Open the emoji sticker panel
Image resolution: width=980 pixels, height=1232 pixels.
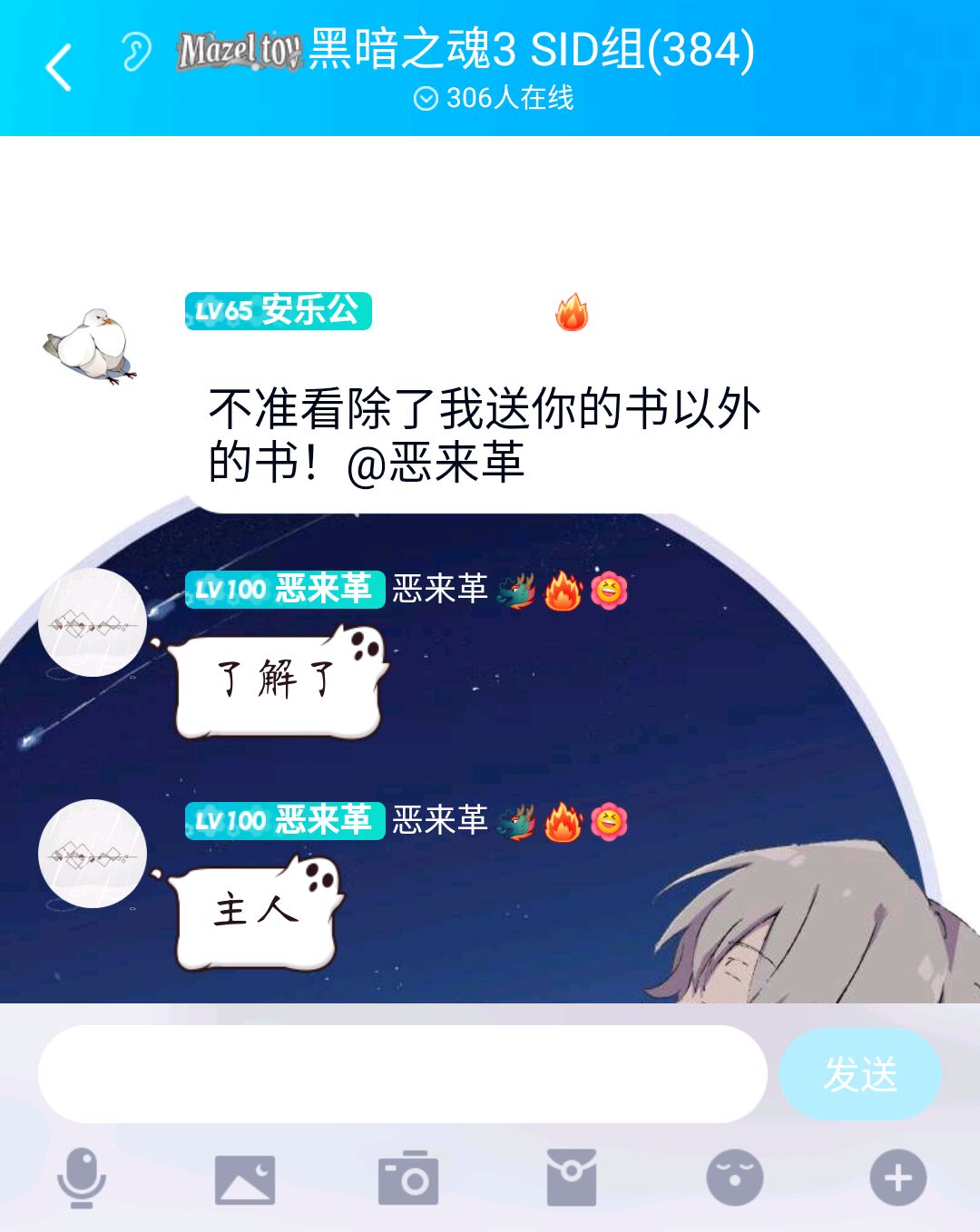tap(734, 1178)
